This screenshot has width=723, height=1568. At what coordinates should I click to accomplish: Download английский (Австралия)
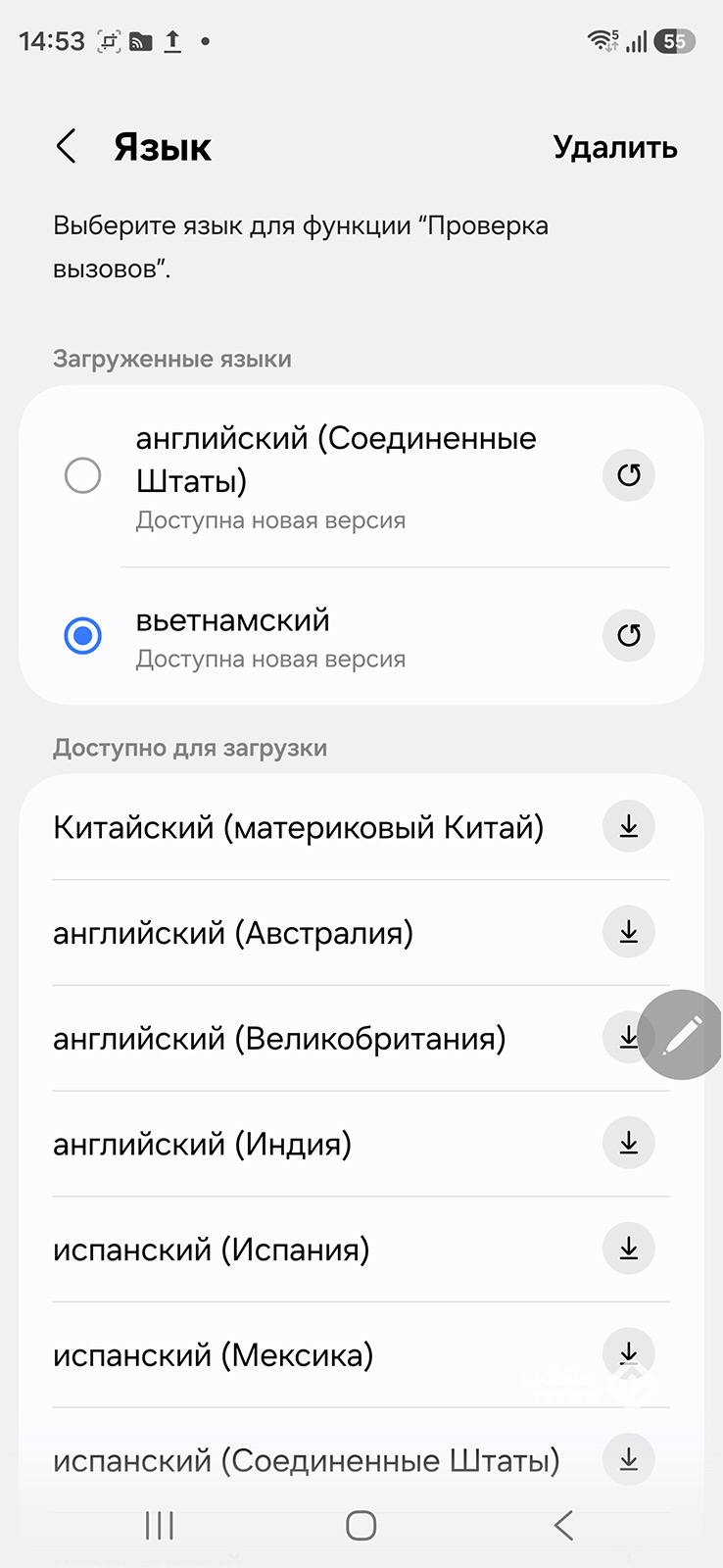click(x=628, y=932)
